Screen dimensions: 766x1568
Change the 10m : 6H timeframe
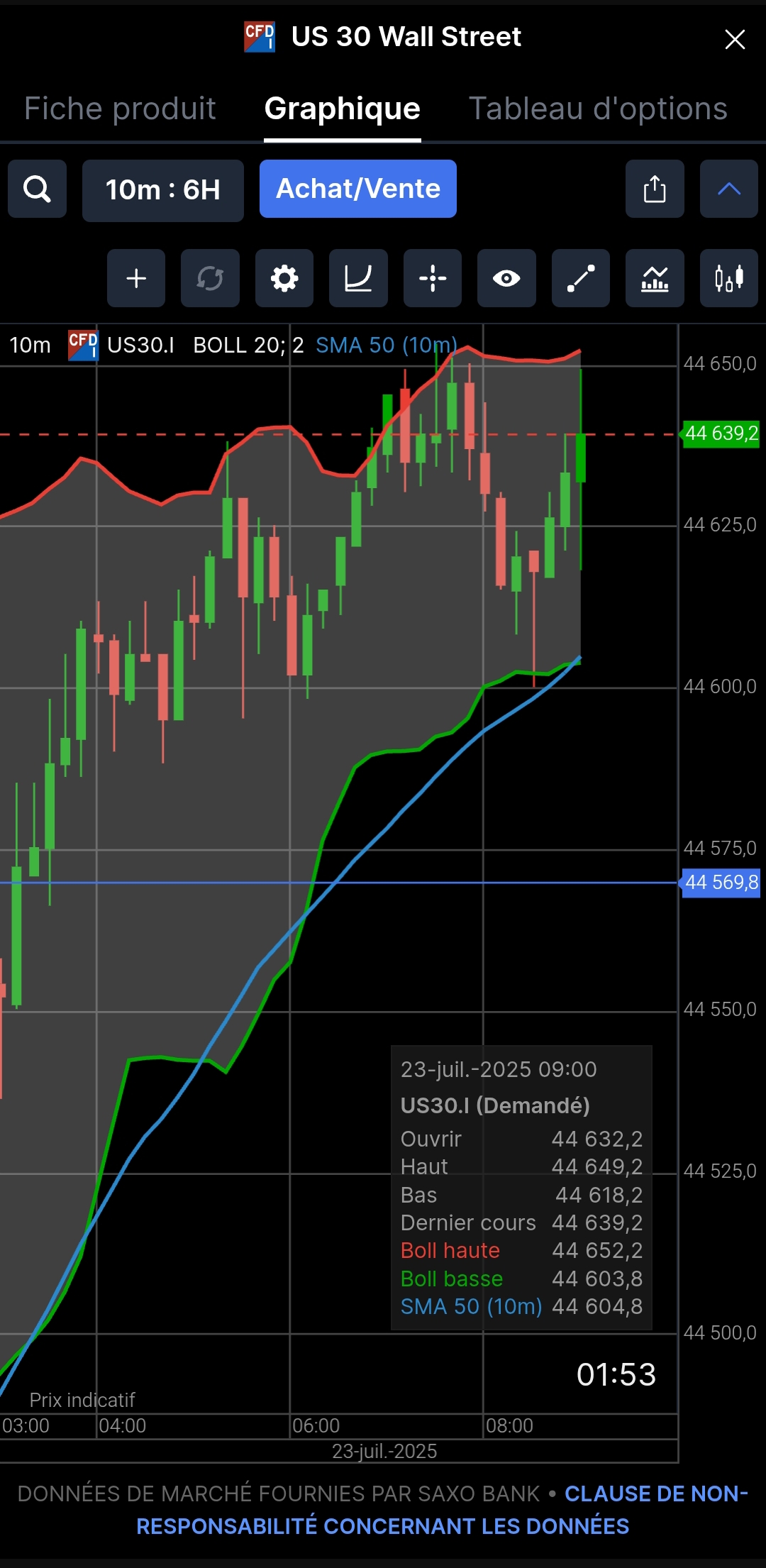pos(162,190)
